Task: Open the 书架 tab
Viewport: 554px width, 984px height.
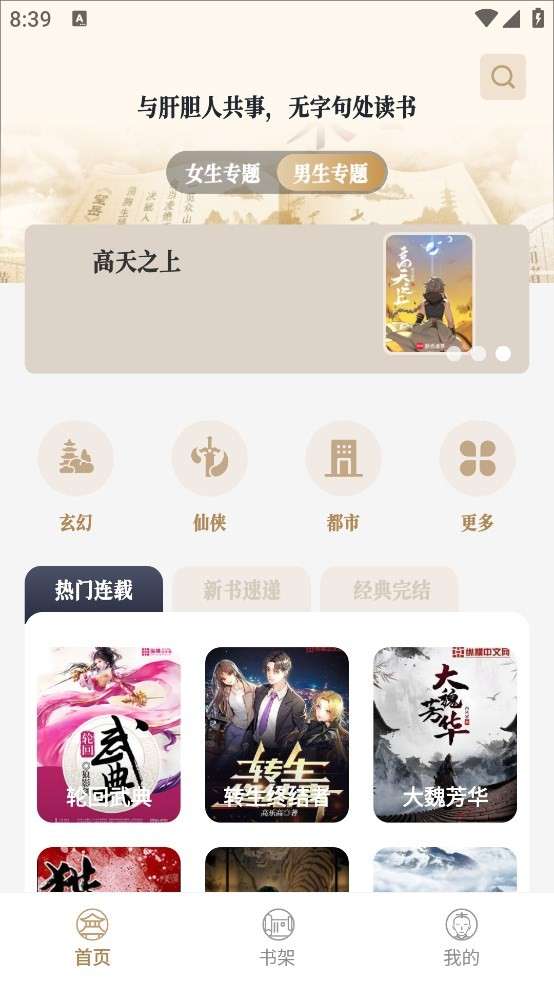Action: [x=277, y=938]
